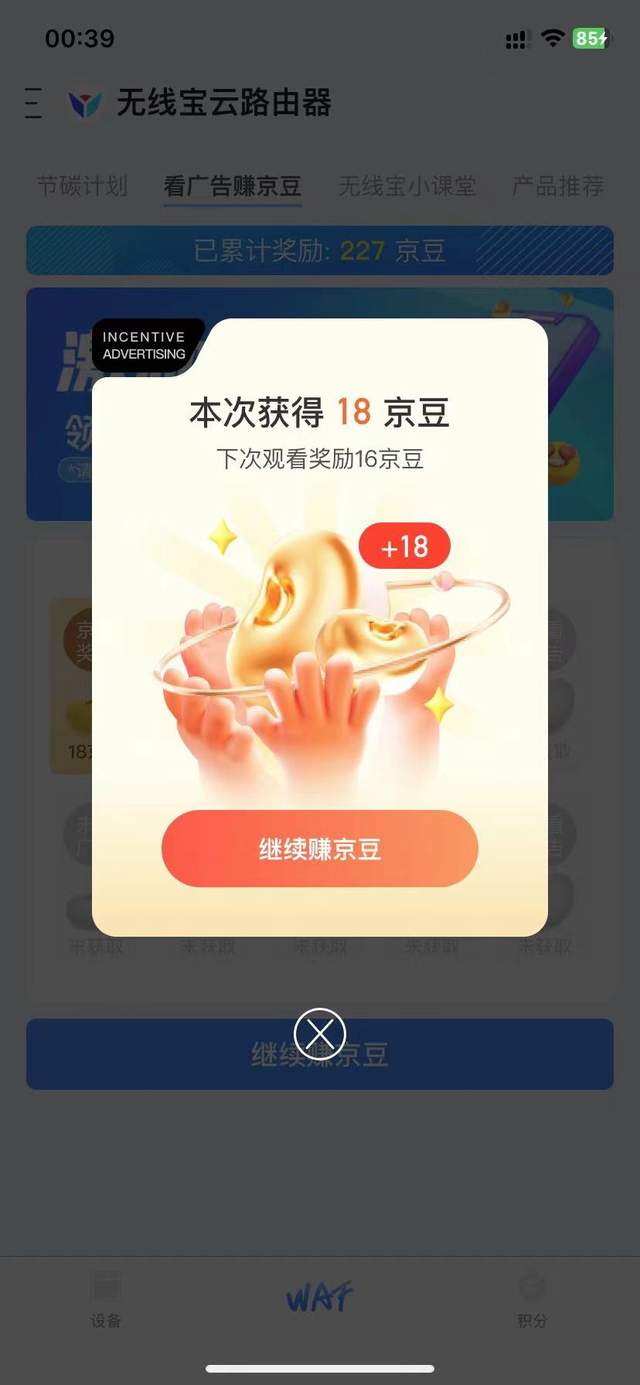The image size is (640, 1385).
Task: Tap the orange 继续赚京豆 button in popup
Action: click(319, 849)
